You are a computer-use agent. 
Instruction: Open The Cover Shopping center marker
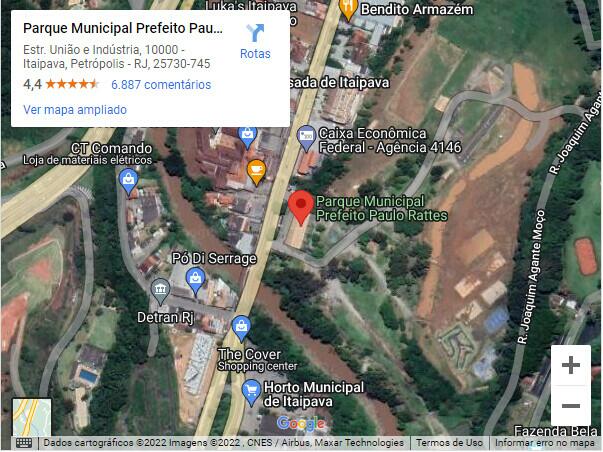click(x=241, y=326)
